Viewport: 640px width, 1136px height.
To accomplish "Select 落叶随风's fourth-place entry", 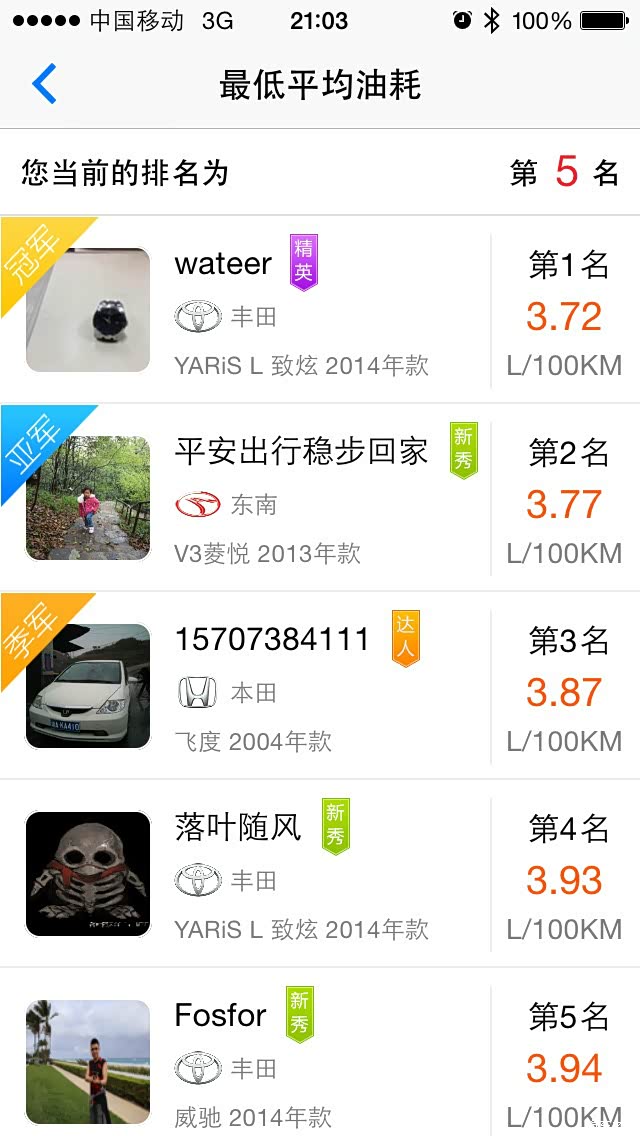I will (320, 874).
